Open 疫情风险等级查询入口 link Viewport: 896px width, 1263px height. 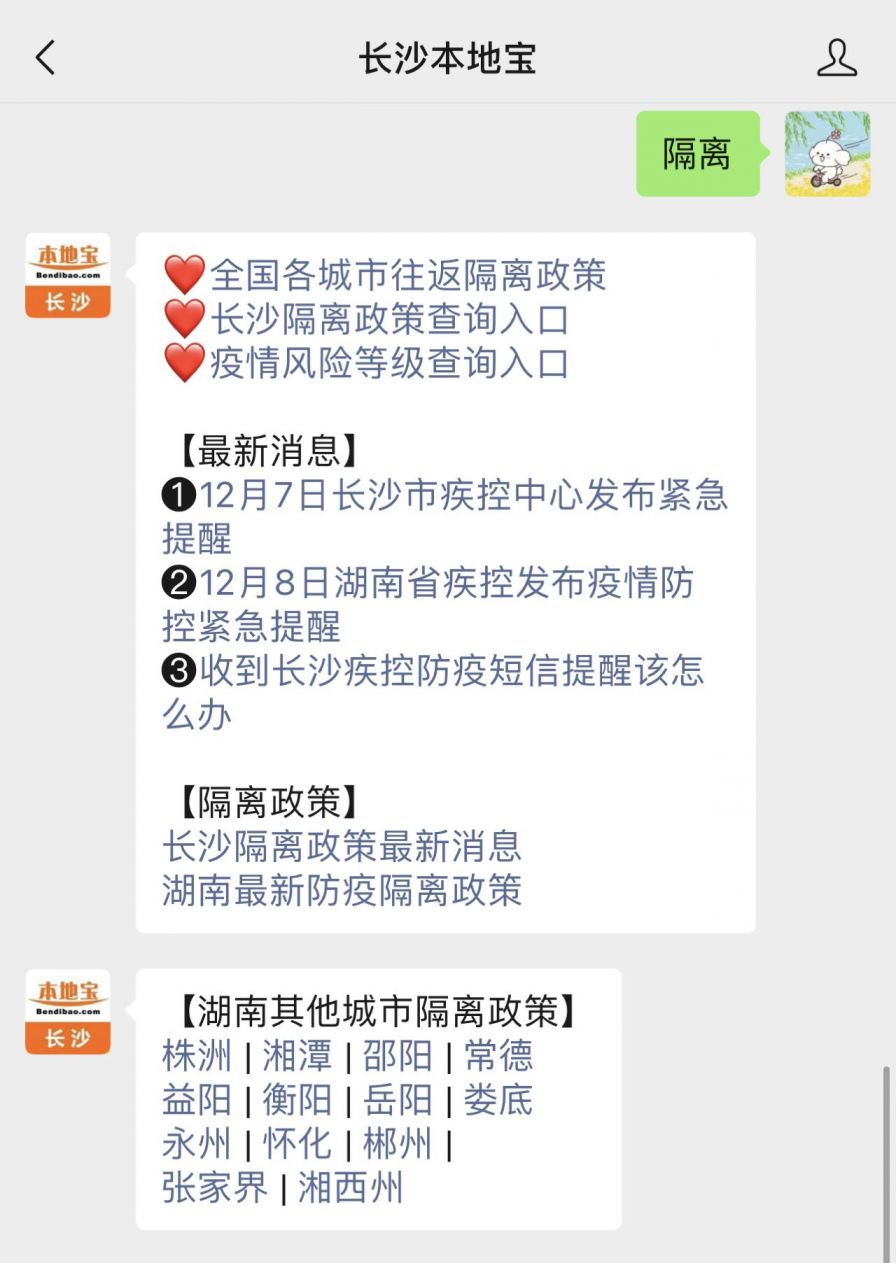point(388,363)
